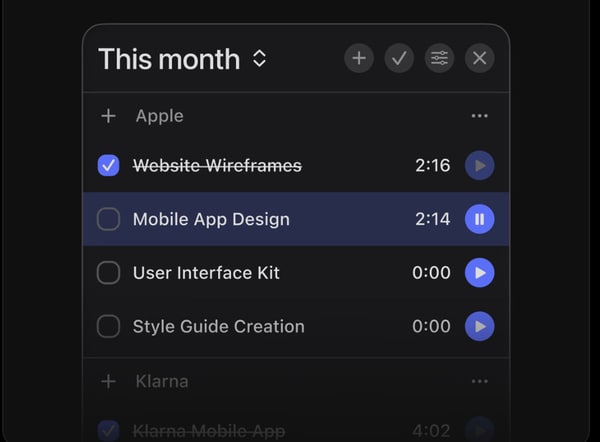Add a task under the Klarna project
600x442 pixels.
108,381
